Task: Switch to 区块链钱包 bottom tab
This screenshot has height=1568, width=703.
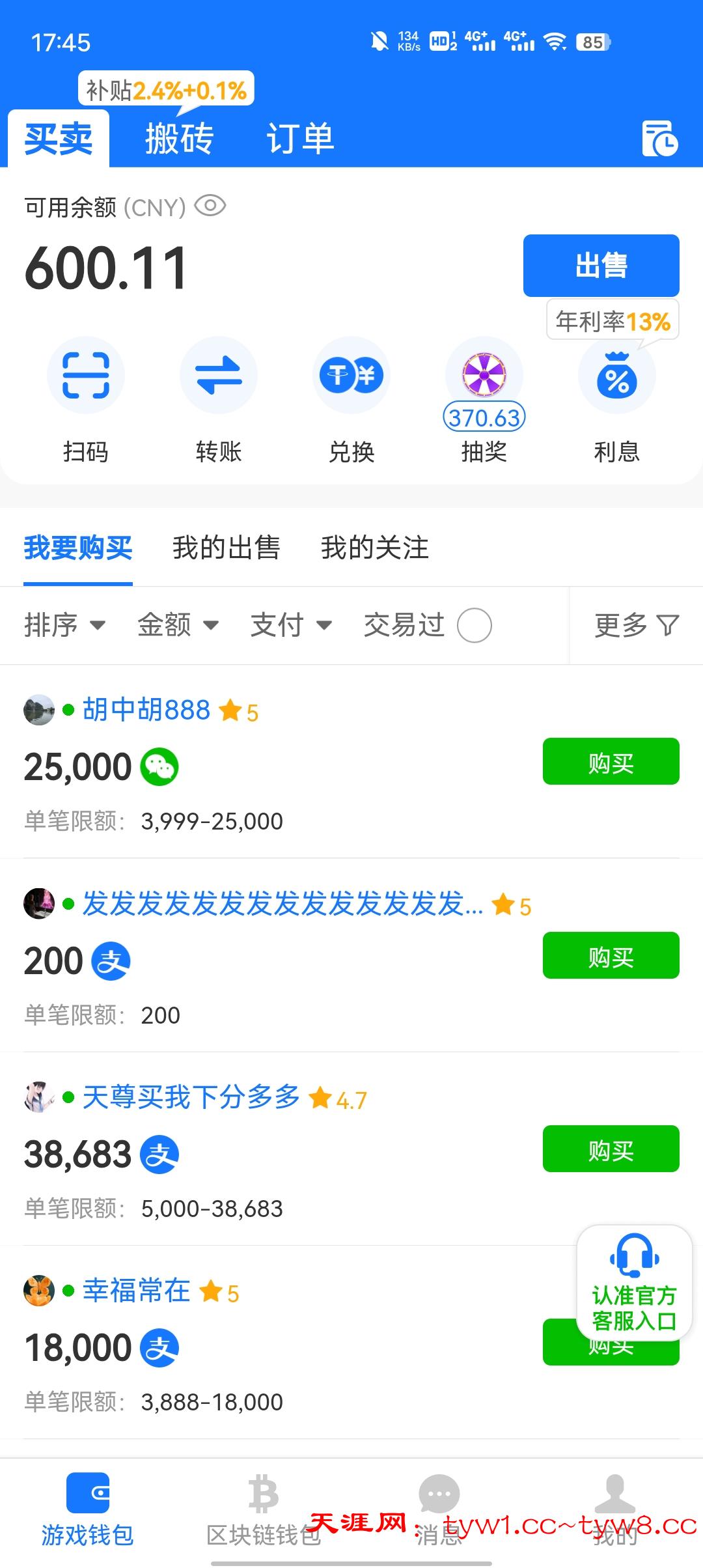Action: [x=264, y=1509]
